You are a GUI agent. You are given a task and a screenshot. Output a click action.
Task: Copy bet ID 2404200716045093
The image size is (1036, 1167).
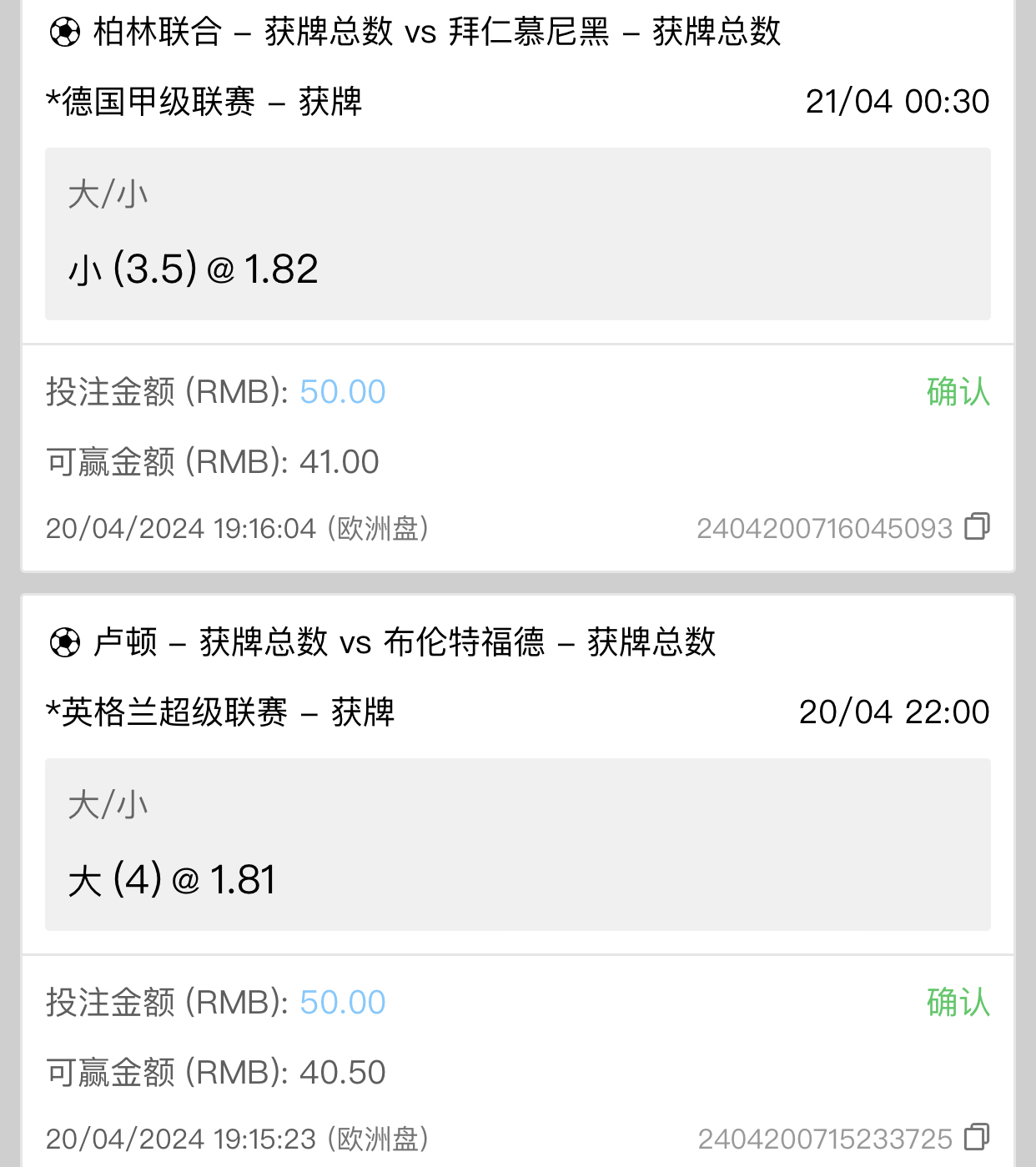(x=977, y=526)
